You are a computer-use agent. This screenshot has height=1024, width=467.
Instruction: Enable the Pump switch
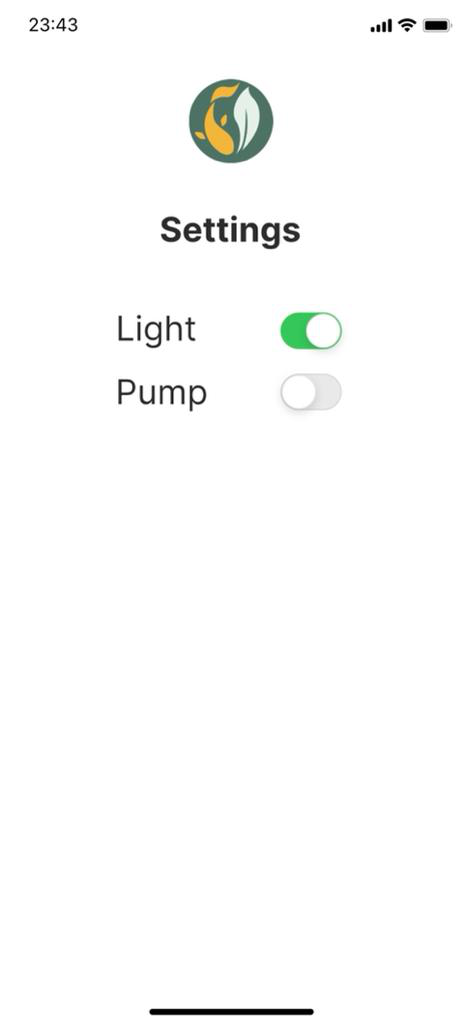[311, 392]
